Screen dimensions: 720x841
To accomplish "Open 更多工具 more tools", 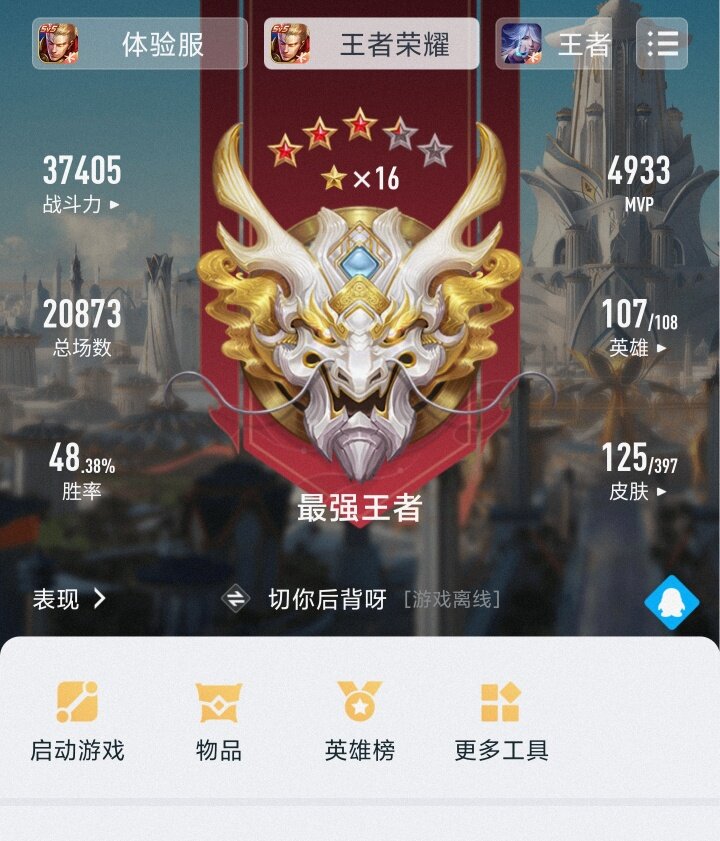I will click(501, 721).
